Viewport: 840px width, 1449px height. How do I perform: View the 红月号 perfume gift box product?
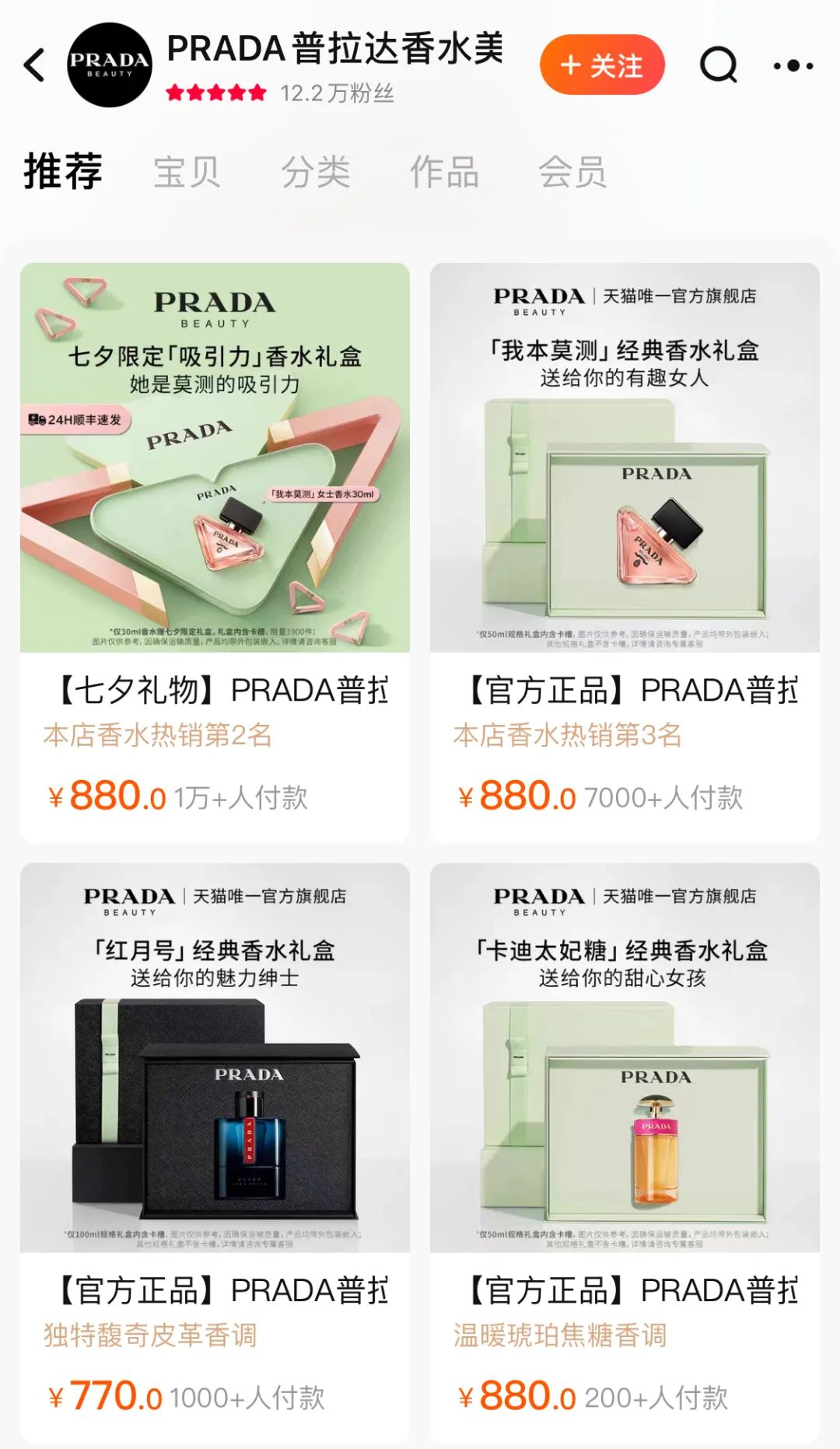coord(215,1057)
